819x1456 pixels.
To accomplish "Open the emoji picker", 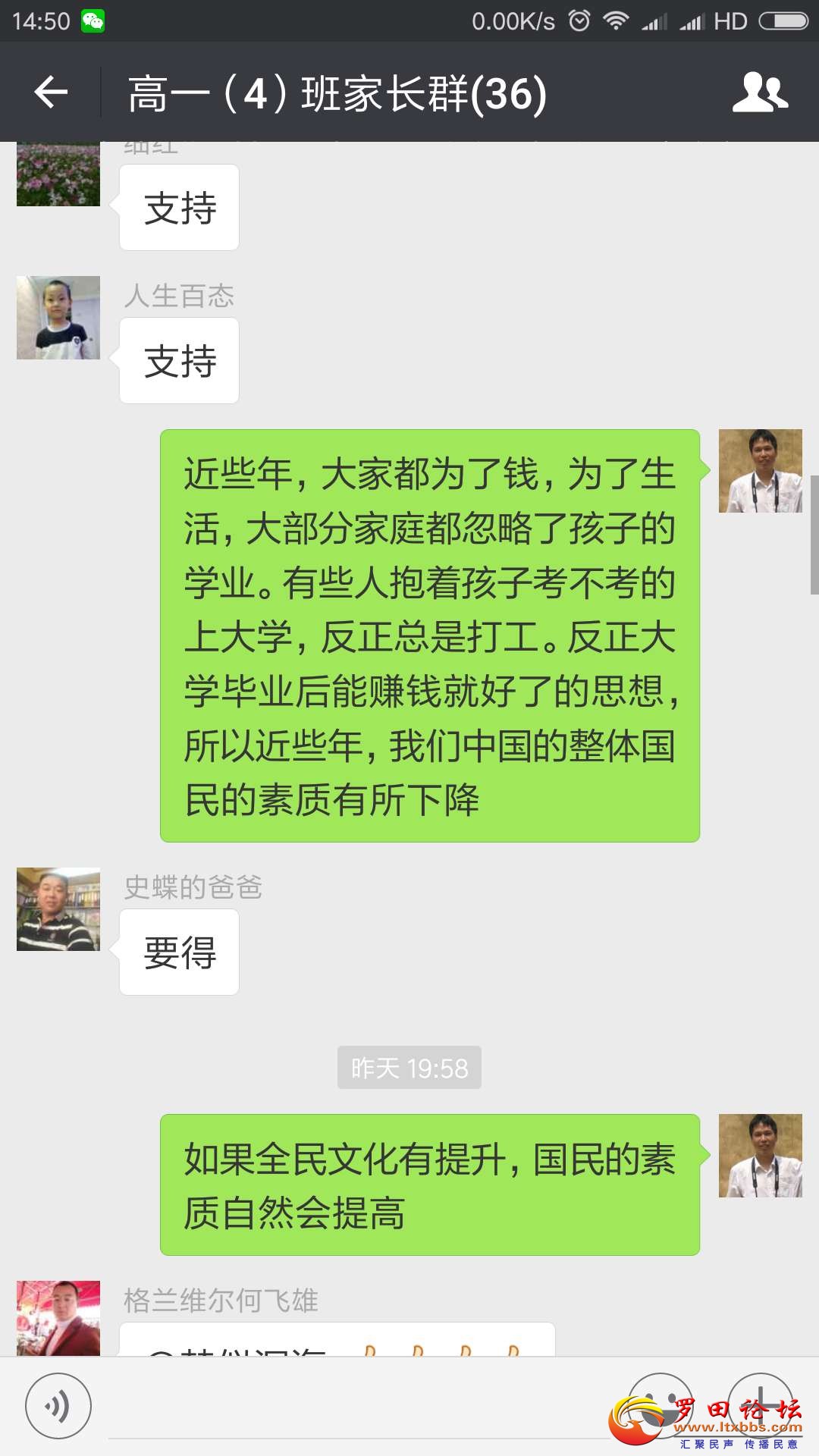I will 661,1404.
